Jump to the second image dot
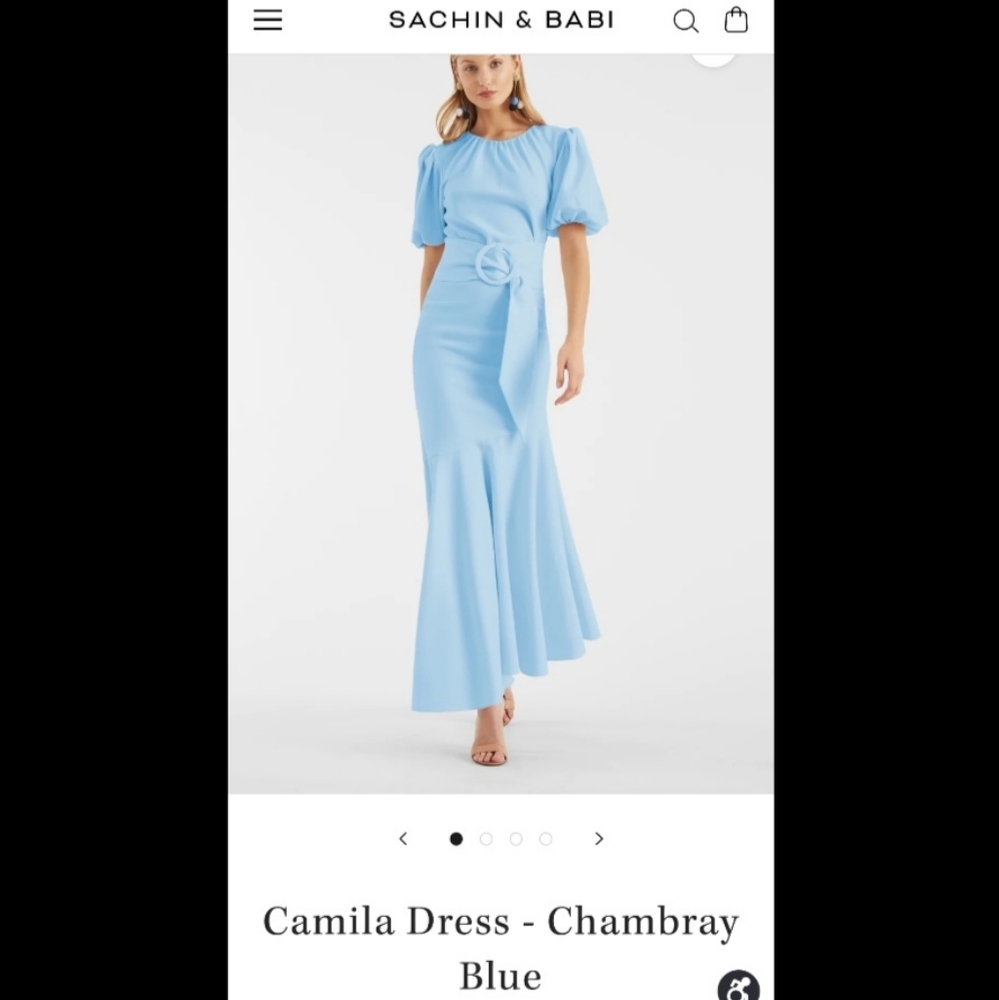The image size is (999, 1000). point(486,839)
